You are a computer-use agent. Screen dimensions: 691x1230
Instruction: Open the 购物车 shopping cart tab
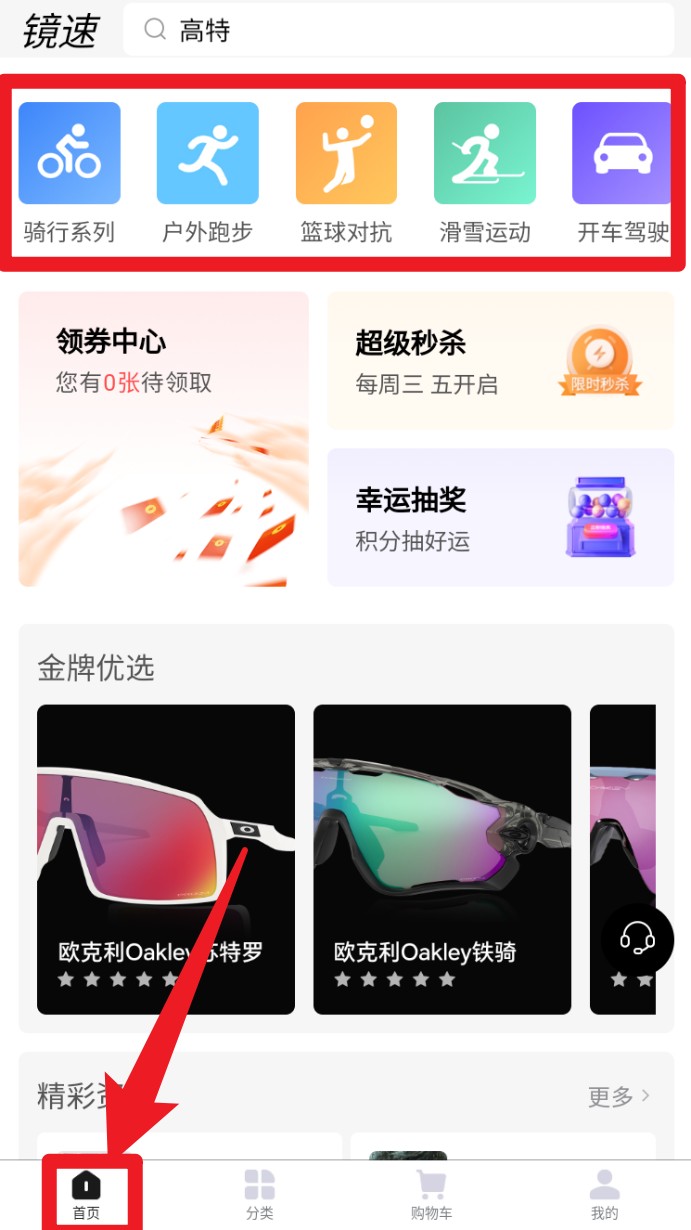[431, 1195]
